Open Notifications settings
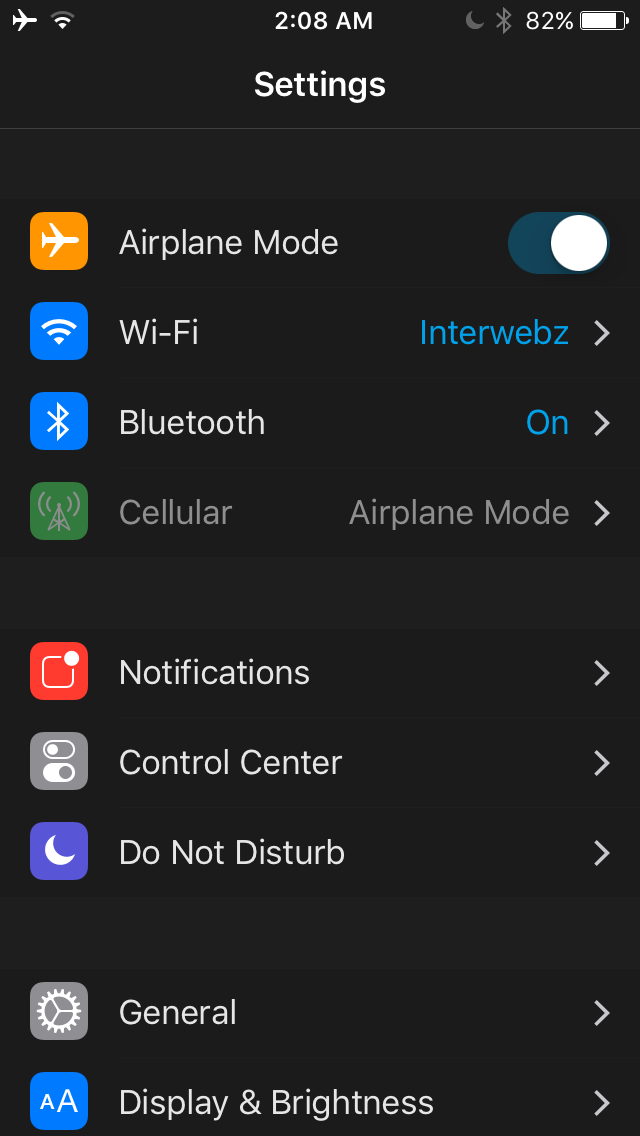This screenshot has width=640, height=1136. pos(320,672)
